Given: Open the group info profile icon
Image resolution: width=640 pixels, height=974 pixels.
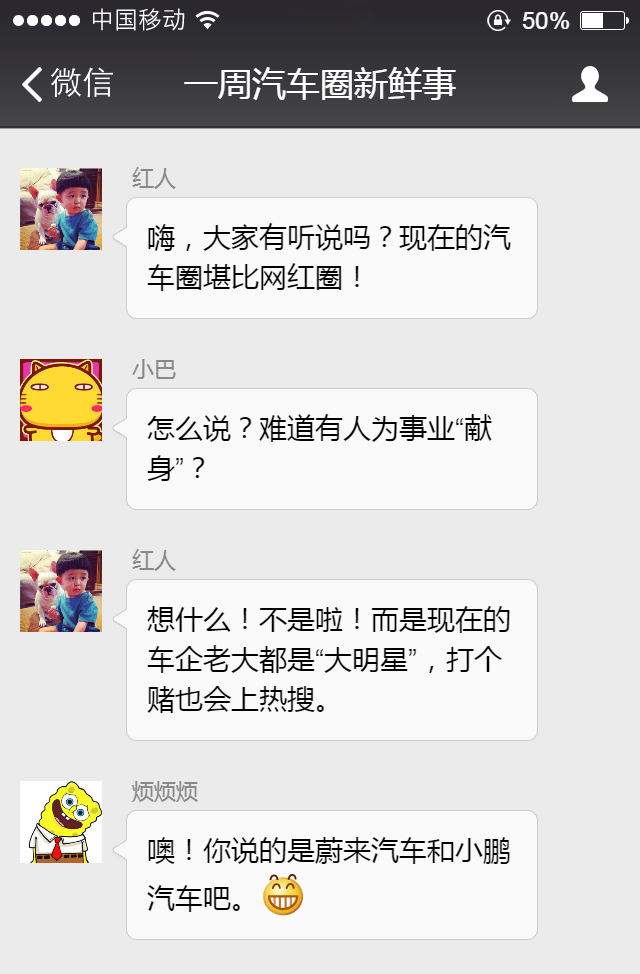Looking at the screenshot, I should [589, 85].
